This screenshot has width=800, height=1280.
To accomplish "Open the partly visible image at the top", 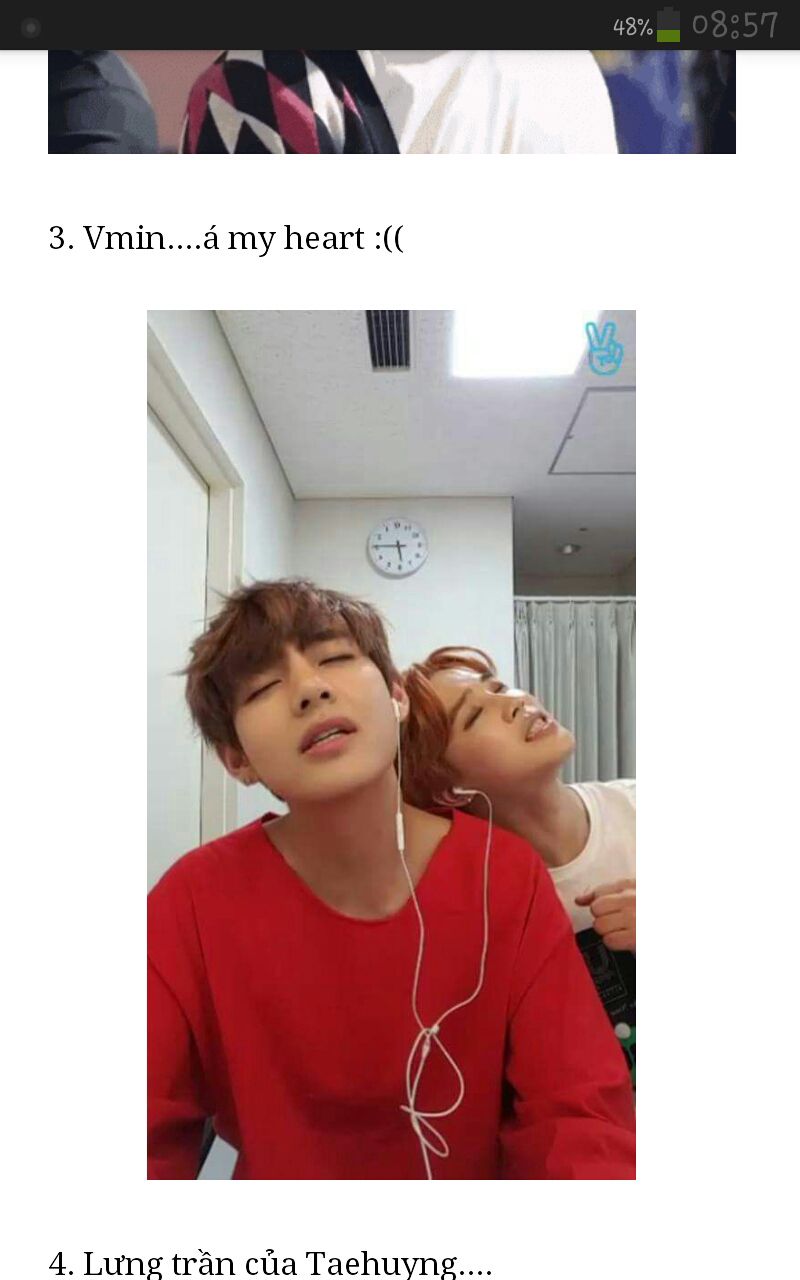I will pos(392,102).
